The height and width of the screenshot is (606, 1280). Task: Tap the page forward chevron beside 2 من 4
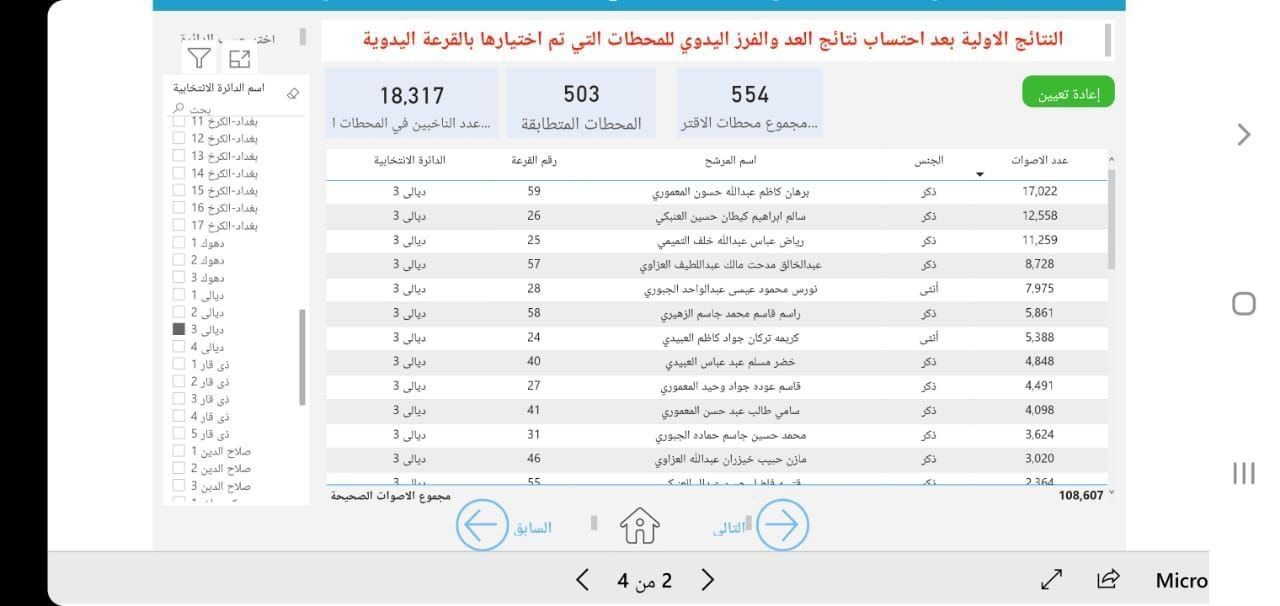coord(708,580)
